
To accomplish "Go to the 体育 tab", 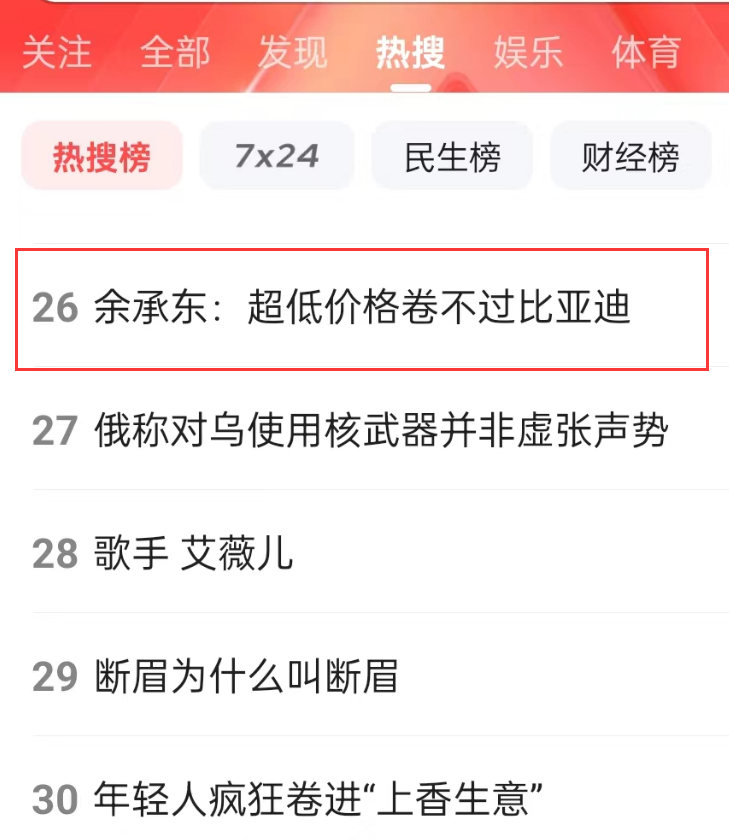I will pyautogui.click(x=646, y=53).
